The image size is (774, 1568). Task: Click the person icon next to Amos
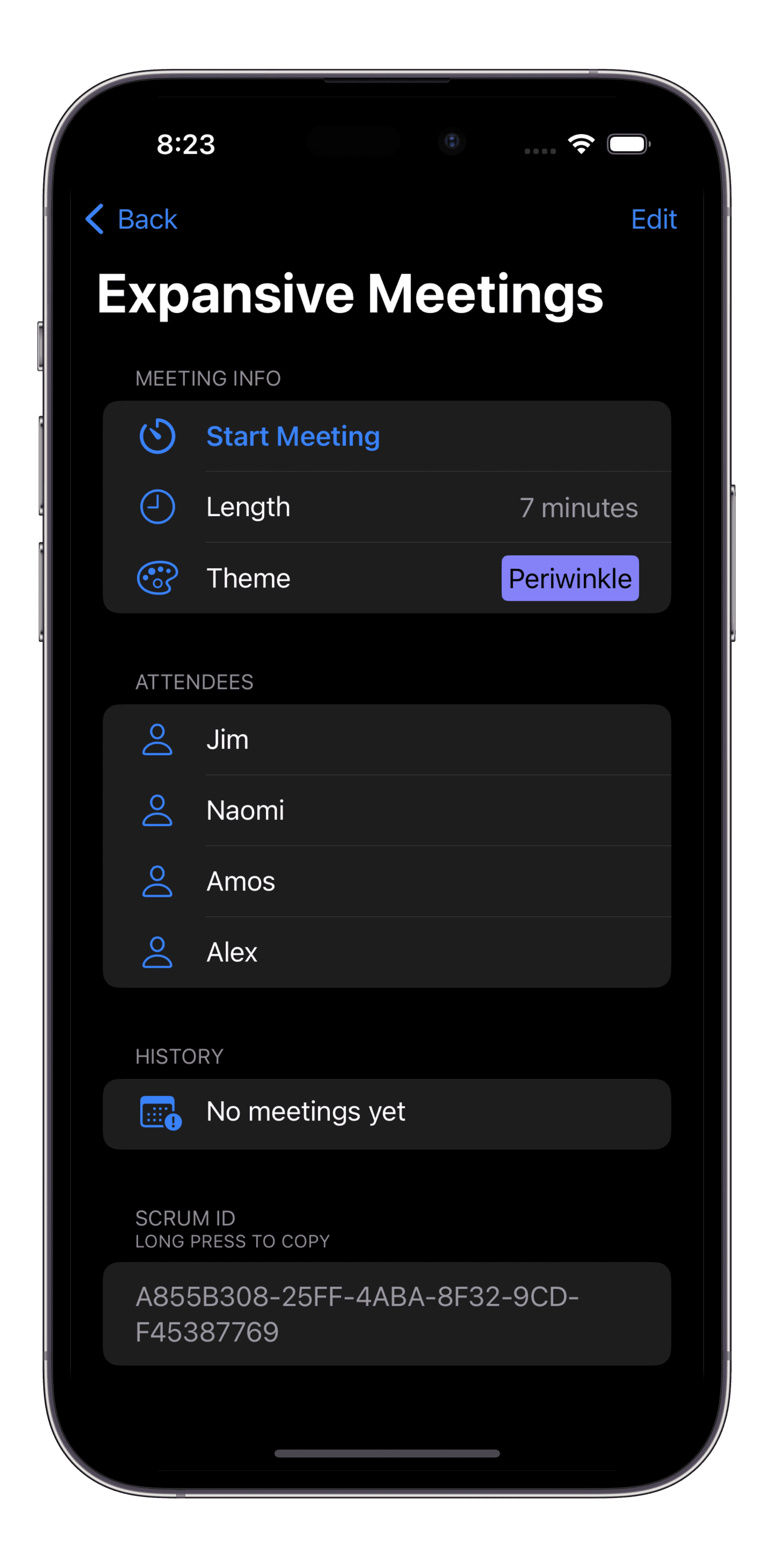click(x=157, y=881)
